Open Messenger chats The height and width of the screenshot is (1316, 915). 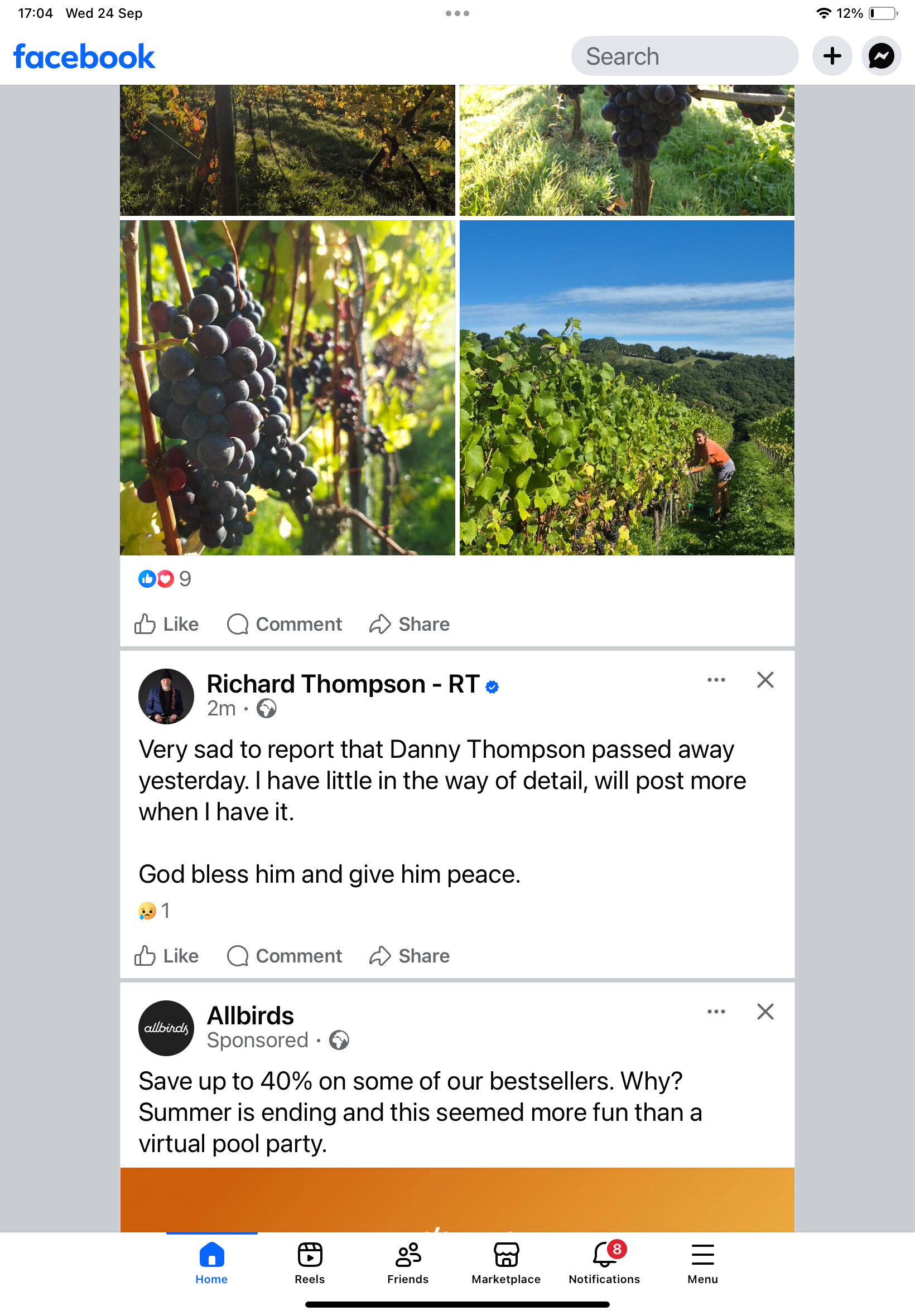pos(880,56)
